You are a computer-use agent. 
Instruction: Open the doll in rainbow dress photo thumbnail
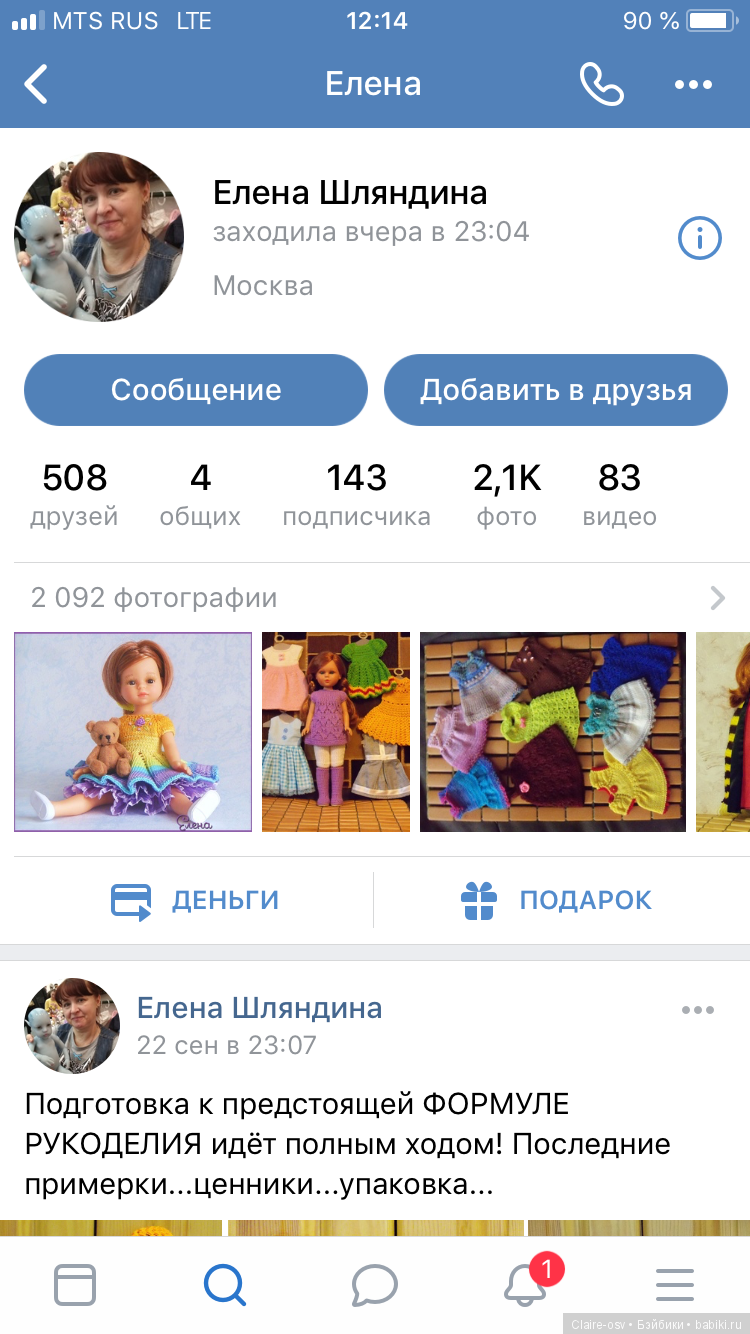132,731
